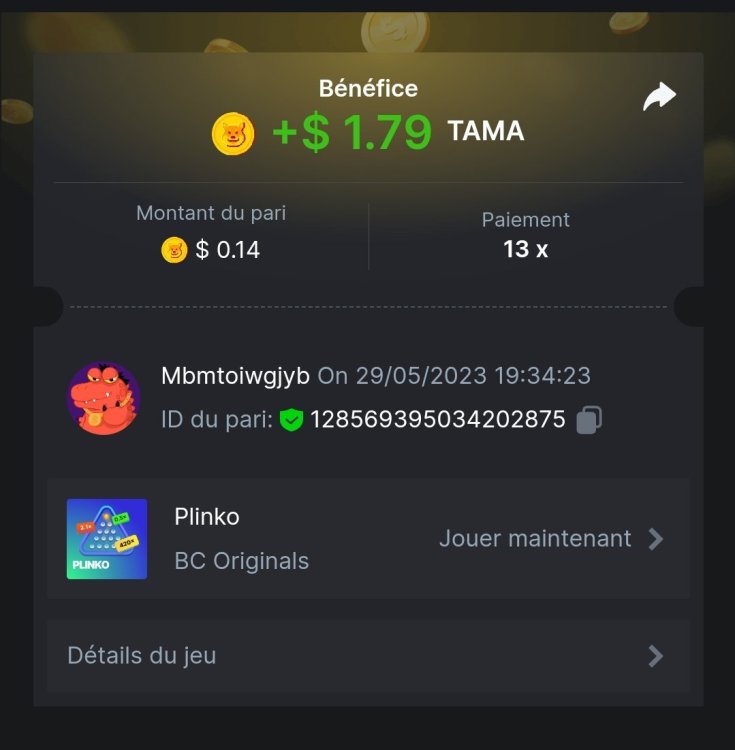Open the Plinko game thumbnail icon
Viewport: 735px width, 750px height.
pos(106,539)
